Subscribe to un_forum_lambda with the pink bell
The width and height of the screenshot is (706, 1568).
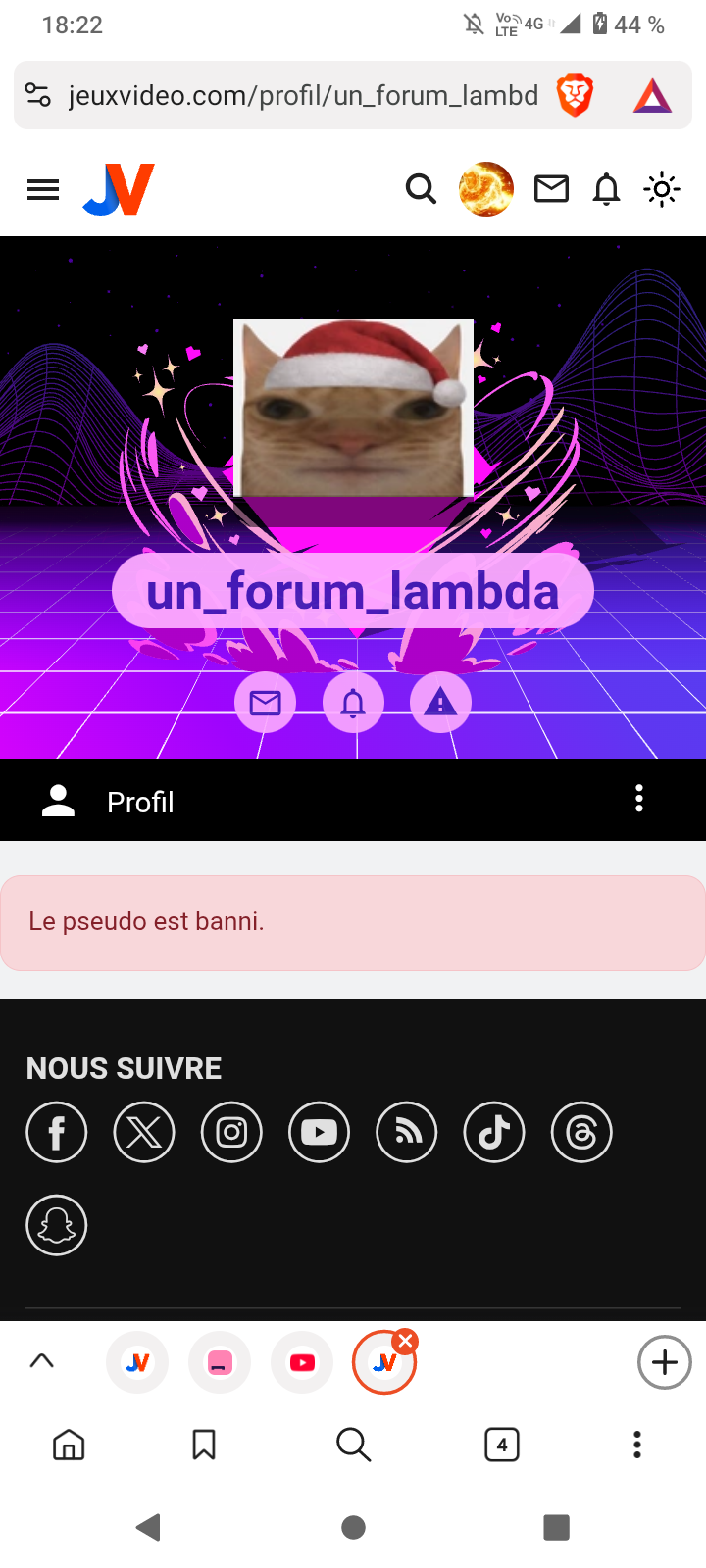pos(353,703)
